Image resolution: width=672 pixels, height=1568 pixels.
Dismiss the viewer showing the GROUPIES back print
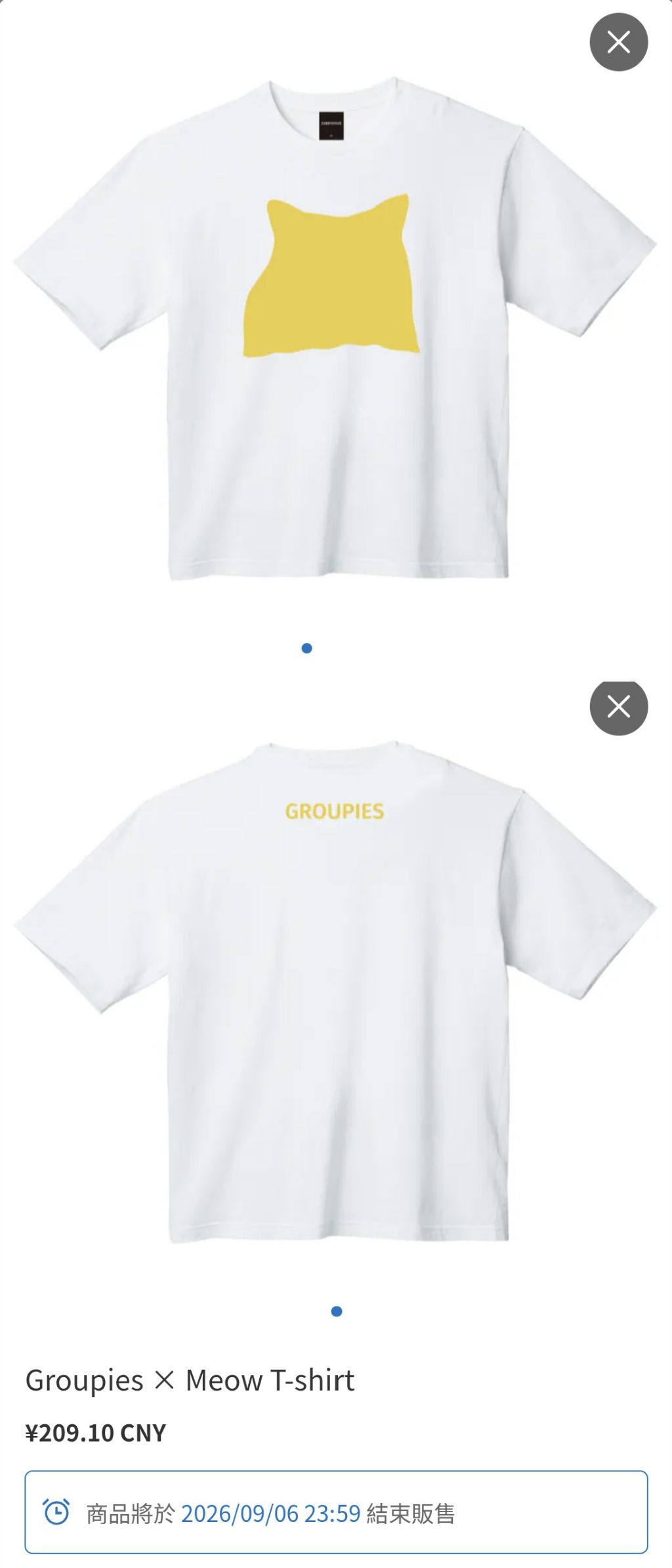(618, 707)
